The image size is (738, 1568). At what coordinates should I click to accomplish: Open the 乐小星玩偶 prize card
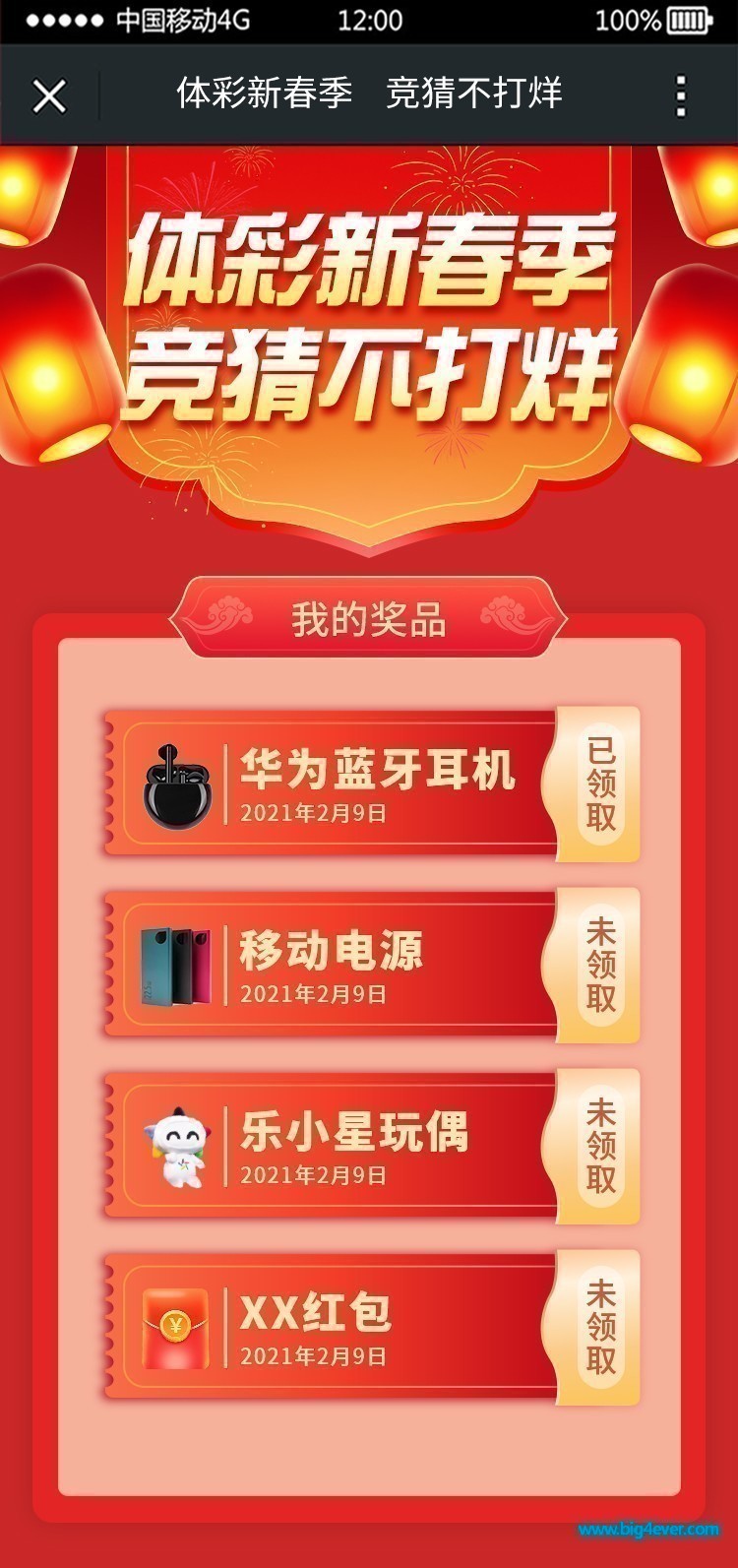335,1146
